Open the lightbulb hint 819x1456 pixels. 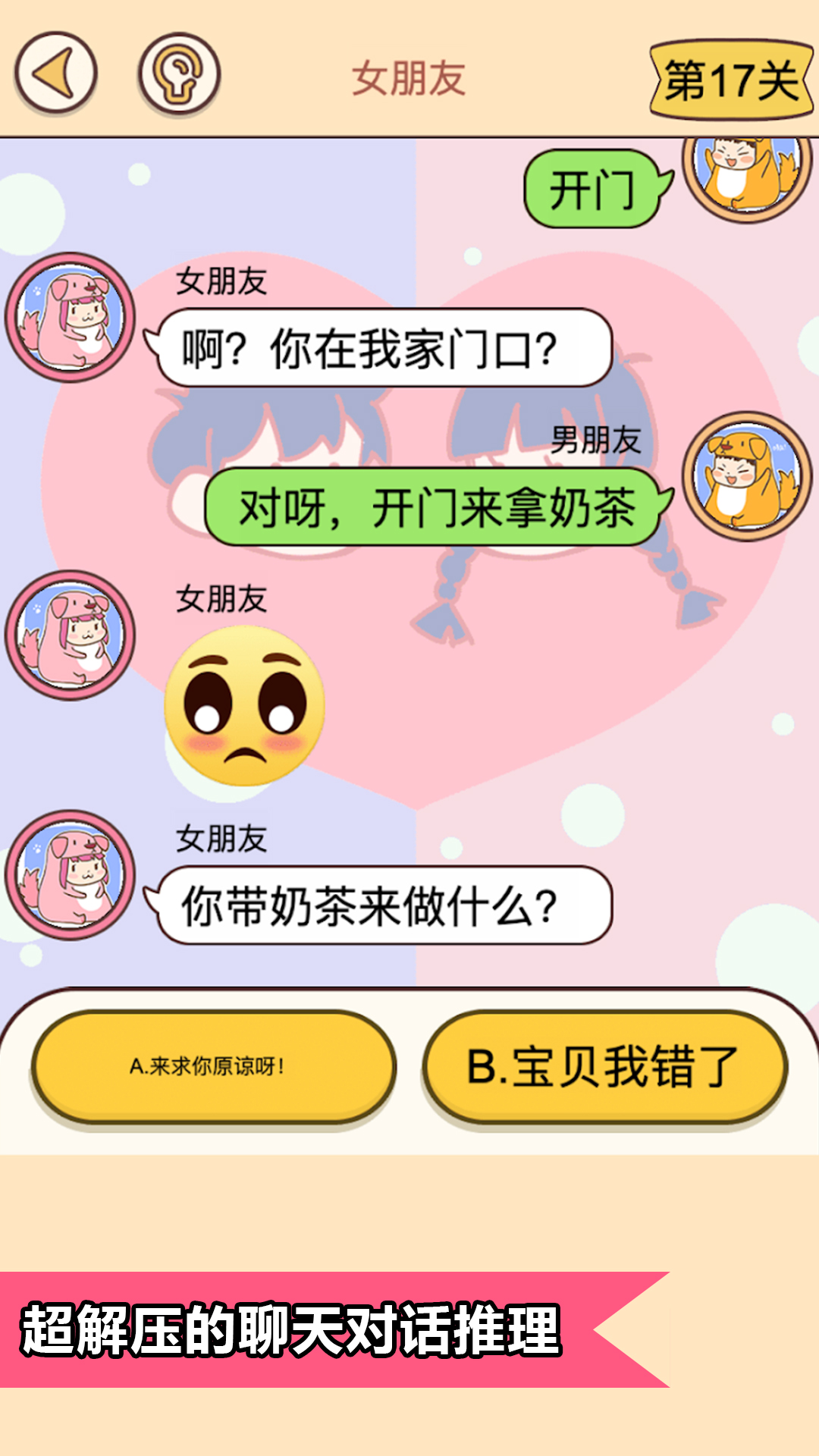click(x=179, y=74)
